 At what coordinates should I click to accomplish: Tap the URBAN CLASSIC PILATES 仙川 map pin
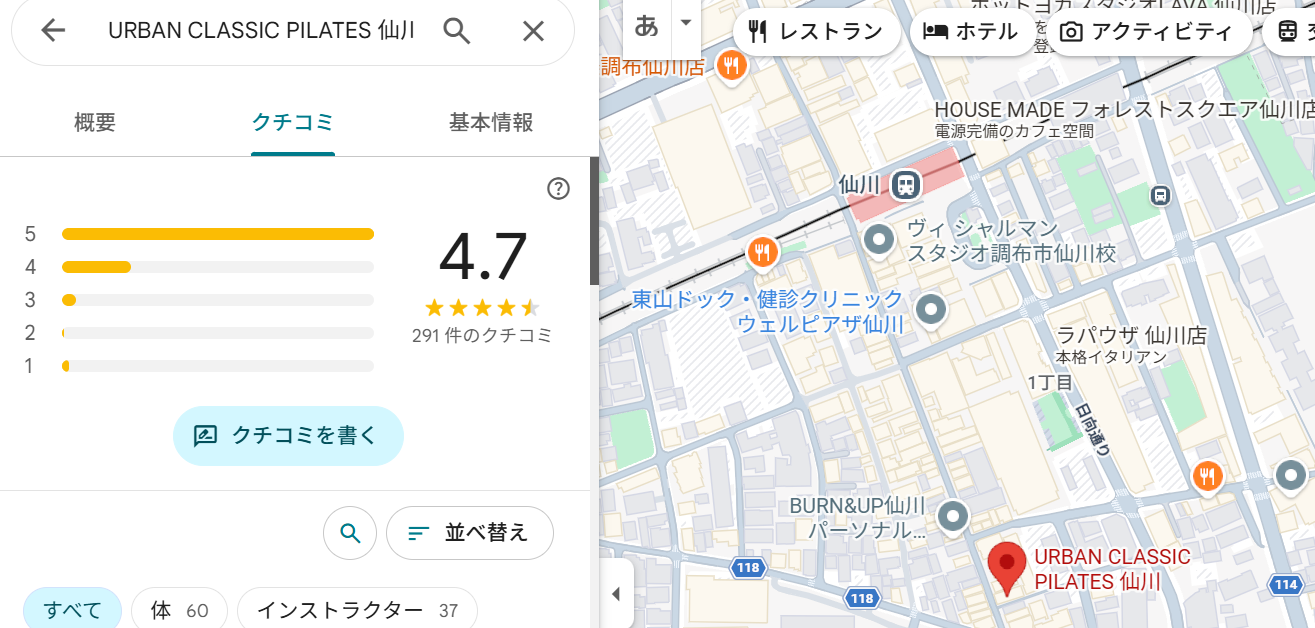[x=1006, y=565]
